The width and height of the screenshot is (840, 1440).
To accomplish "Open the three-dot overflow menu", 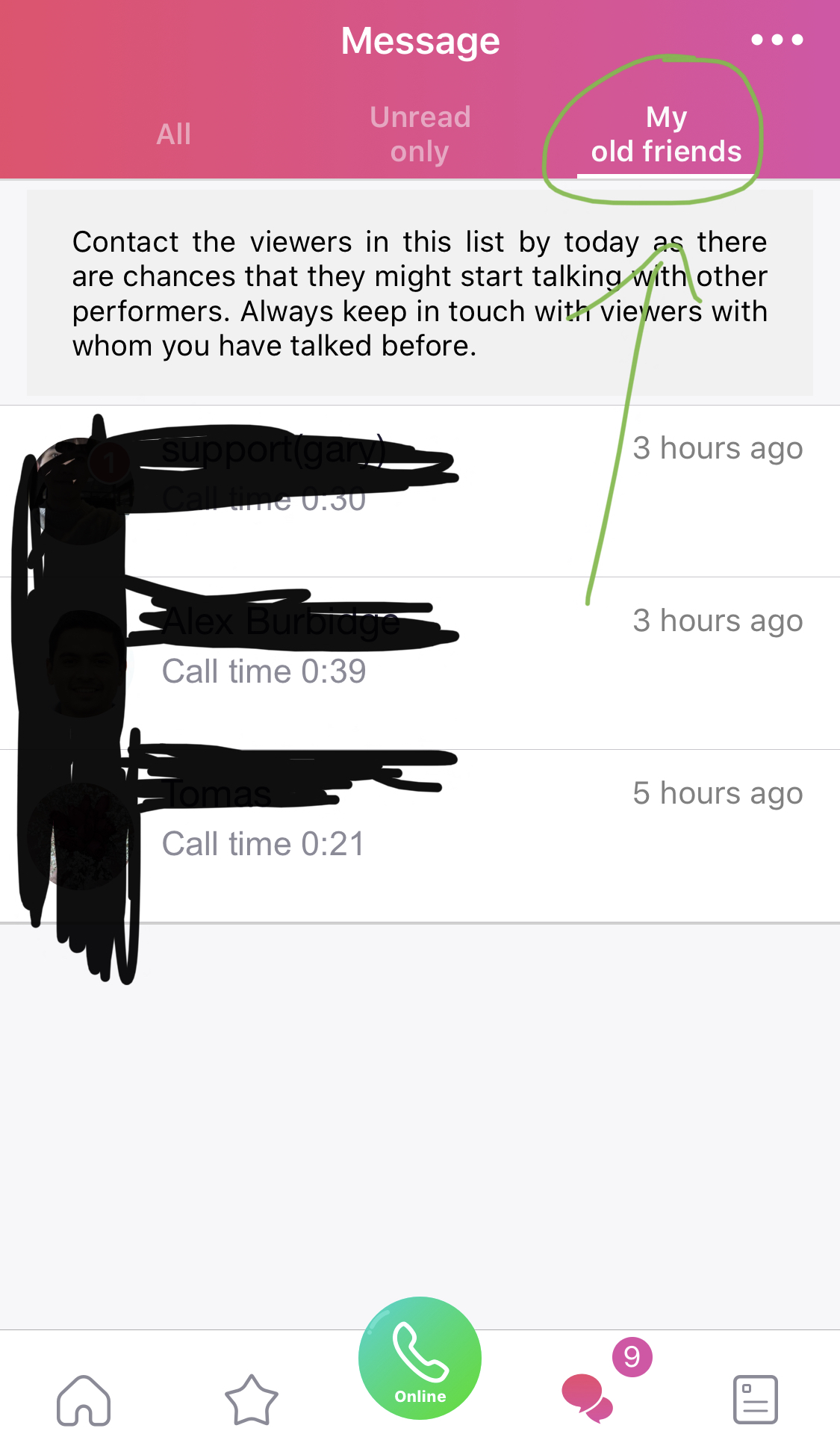I will 777,40.
